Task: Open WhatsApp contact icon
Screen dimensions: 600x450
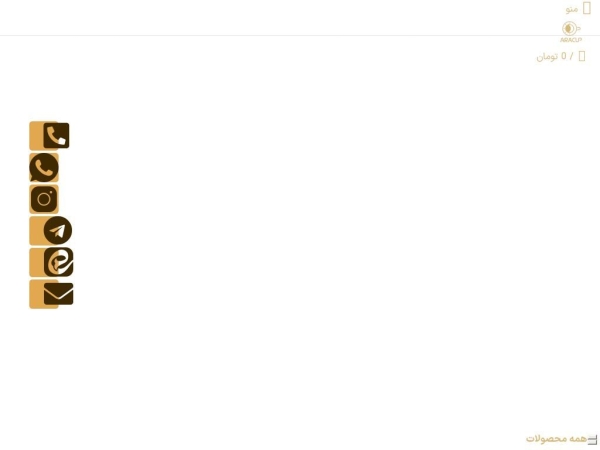Action: [x=44, y=167]
